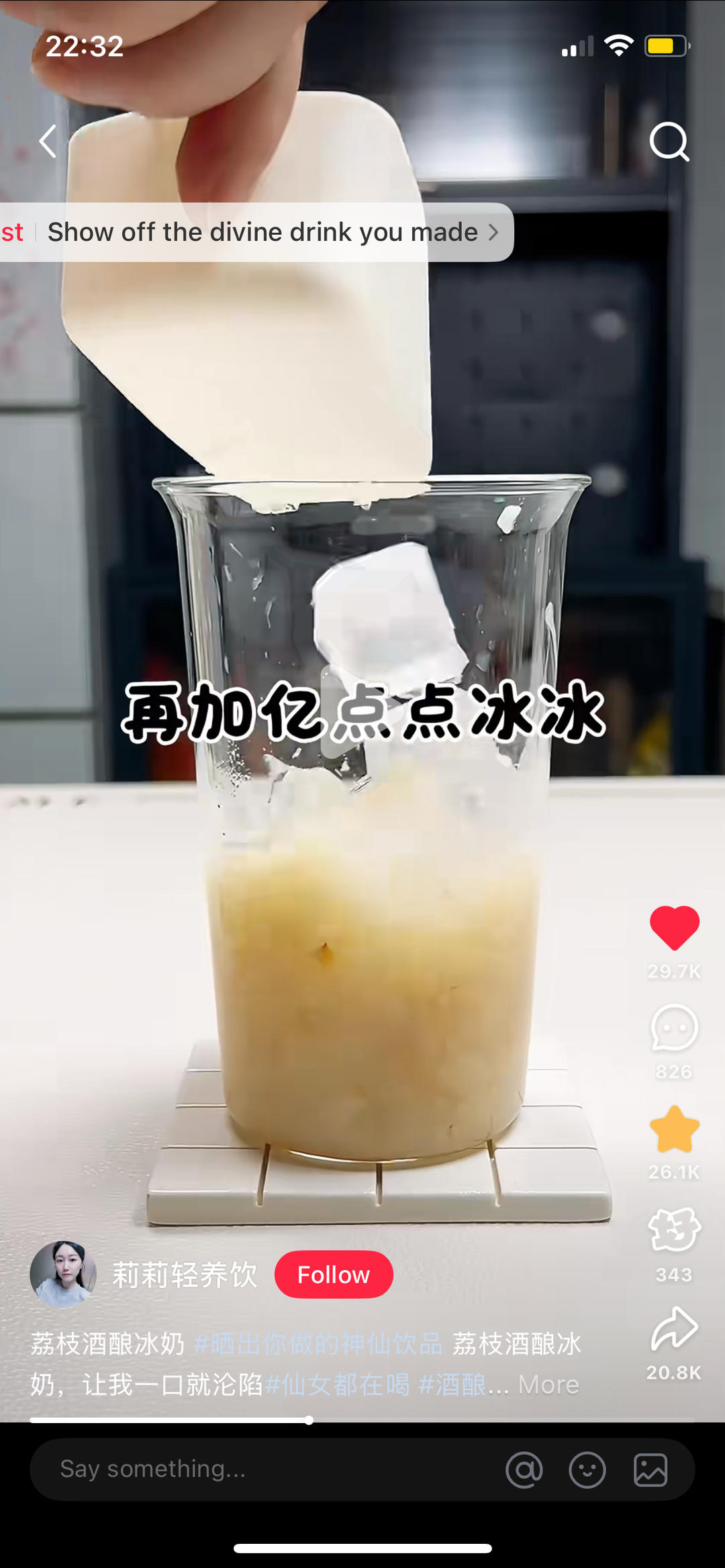Attach an image to the comment
The height and width of the screenshot is (1568, 725).
click(650, 1470)
